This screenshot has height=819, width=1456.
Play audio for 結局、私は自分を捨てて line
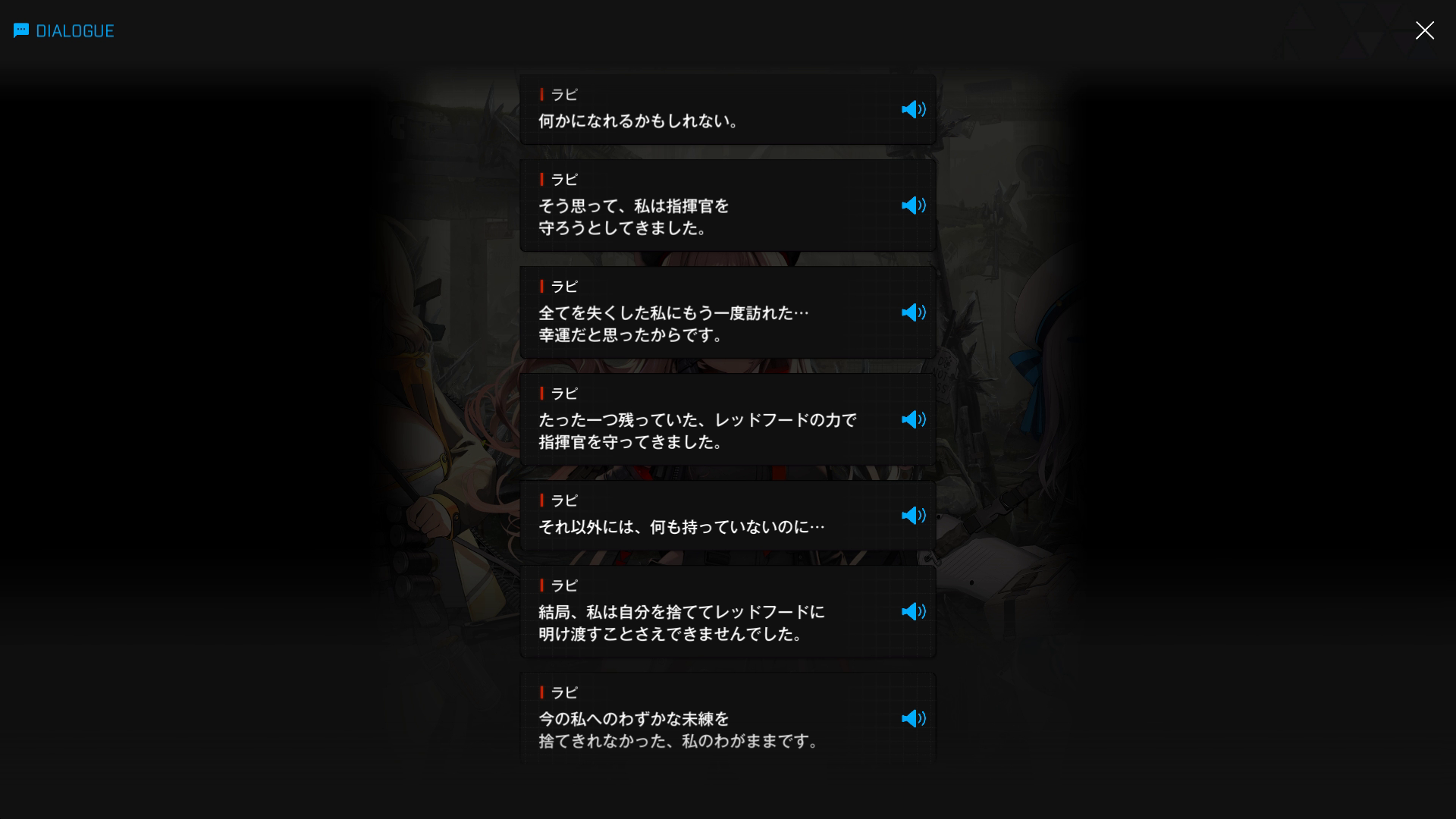click(x=913, y=612)
